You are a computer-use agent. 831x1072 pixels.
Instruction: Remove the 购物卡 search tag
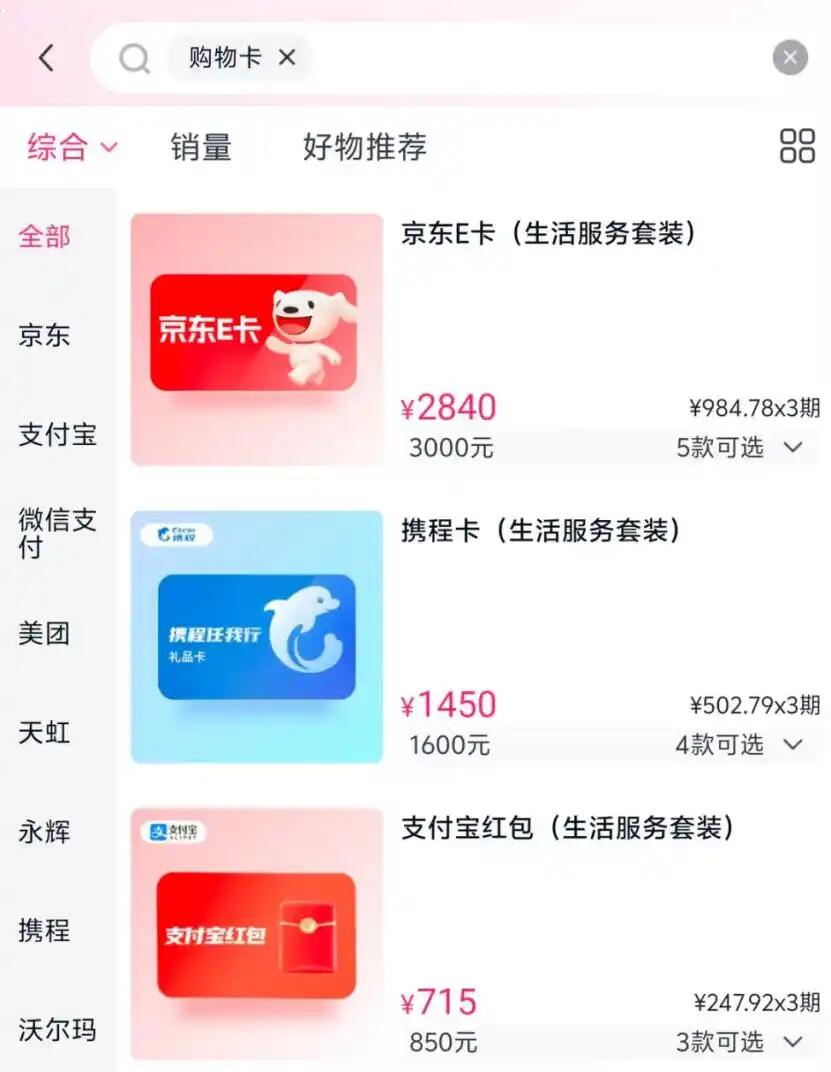(287, 58)
